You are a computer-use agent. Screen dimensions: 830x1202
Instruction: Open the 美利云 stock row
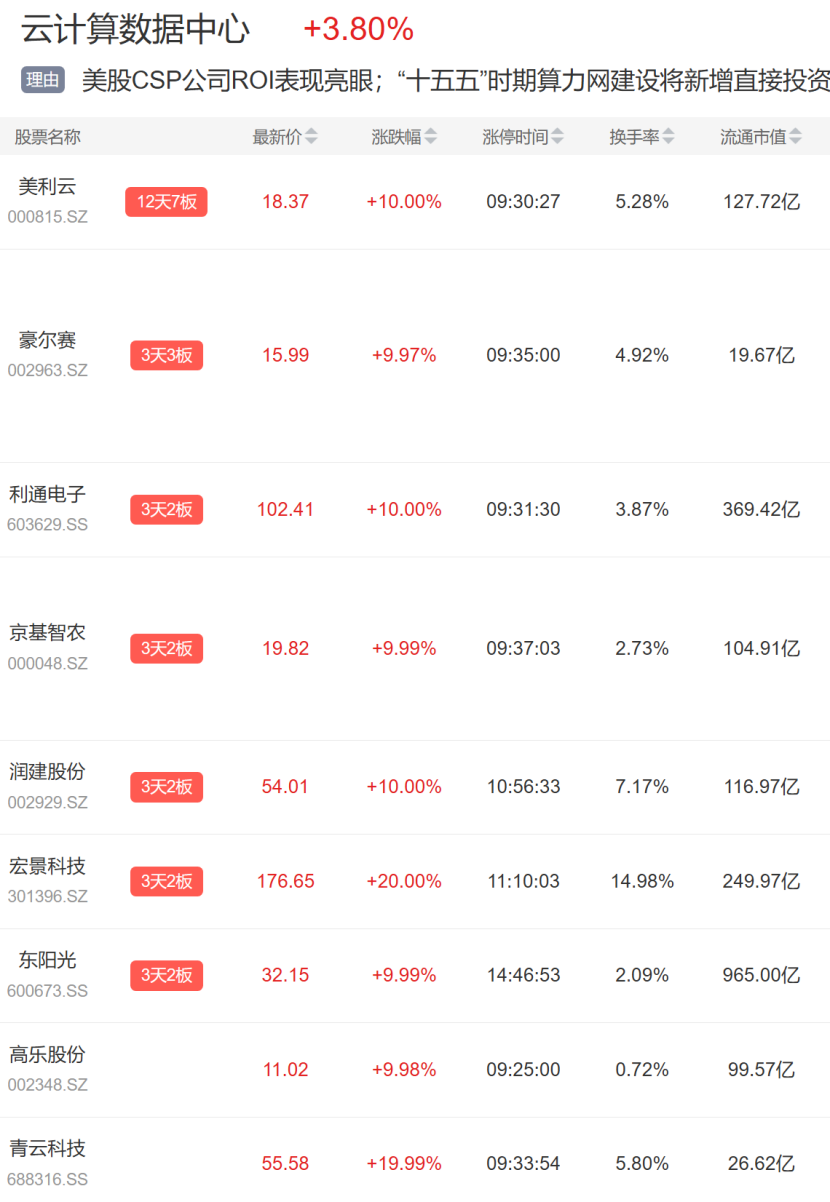[x=415, y=202]
